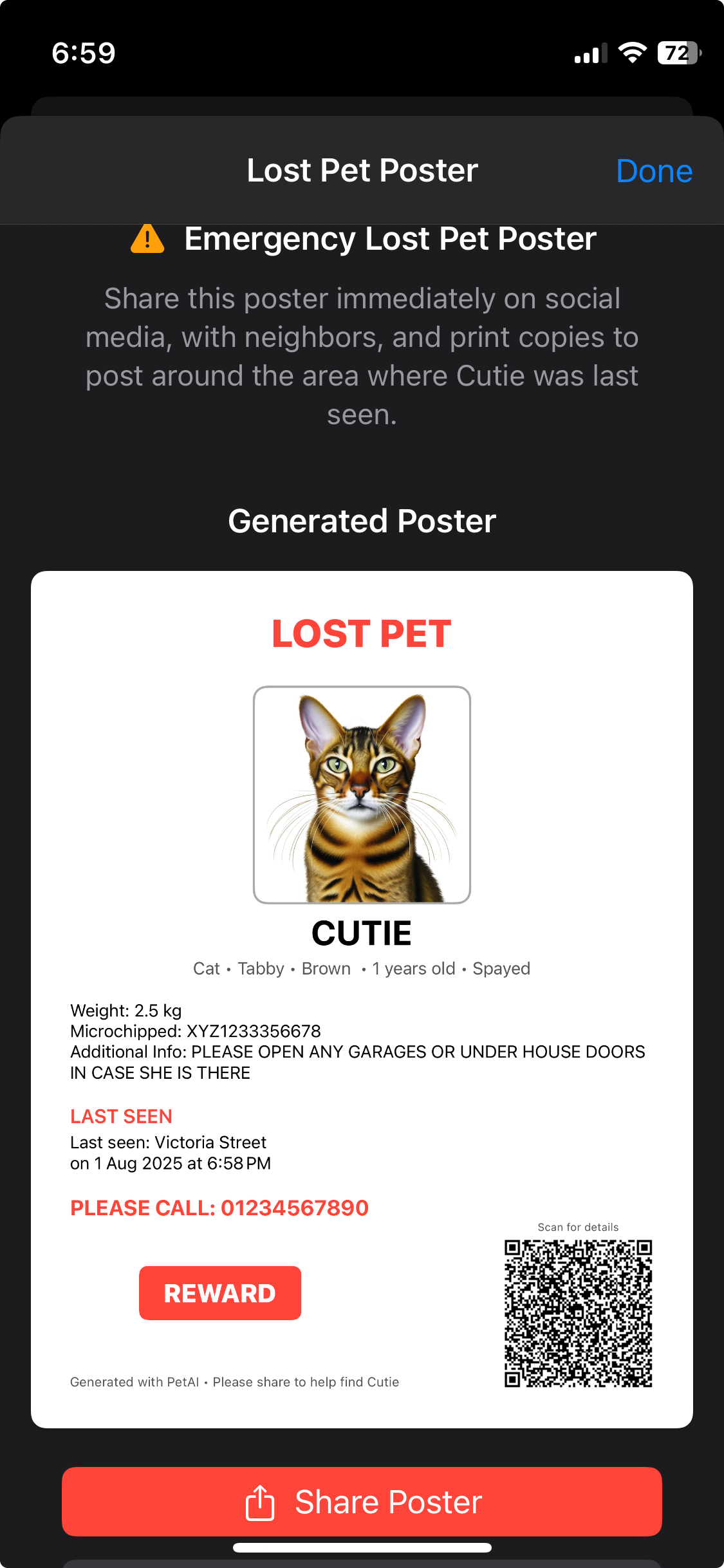
Task: Tap Cutie's photo on the poster
Action: [362, 796]
